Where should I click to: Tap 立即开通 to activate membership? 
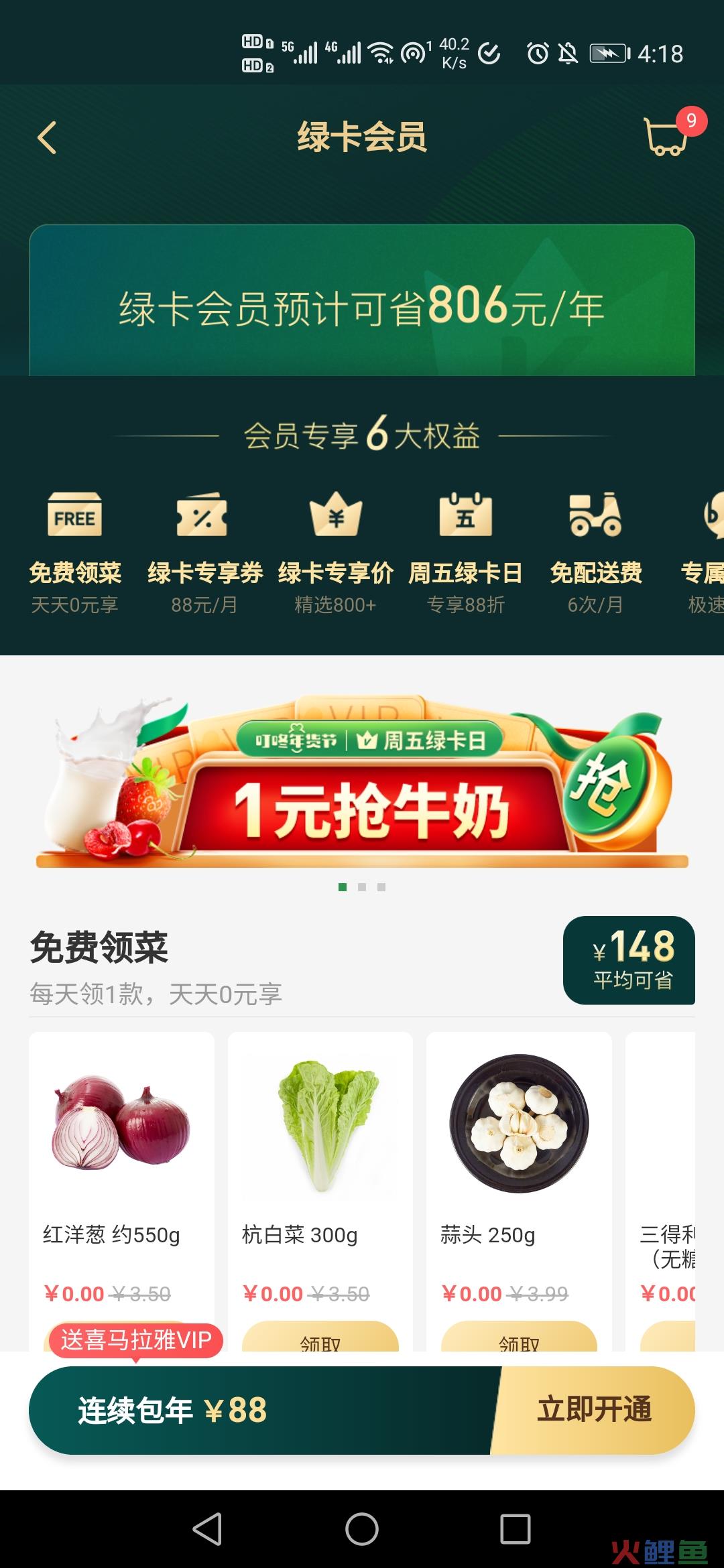594,1410
